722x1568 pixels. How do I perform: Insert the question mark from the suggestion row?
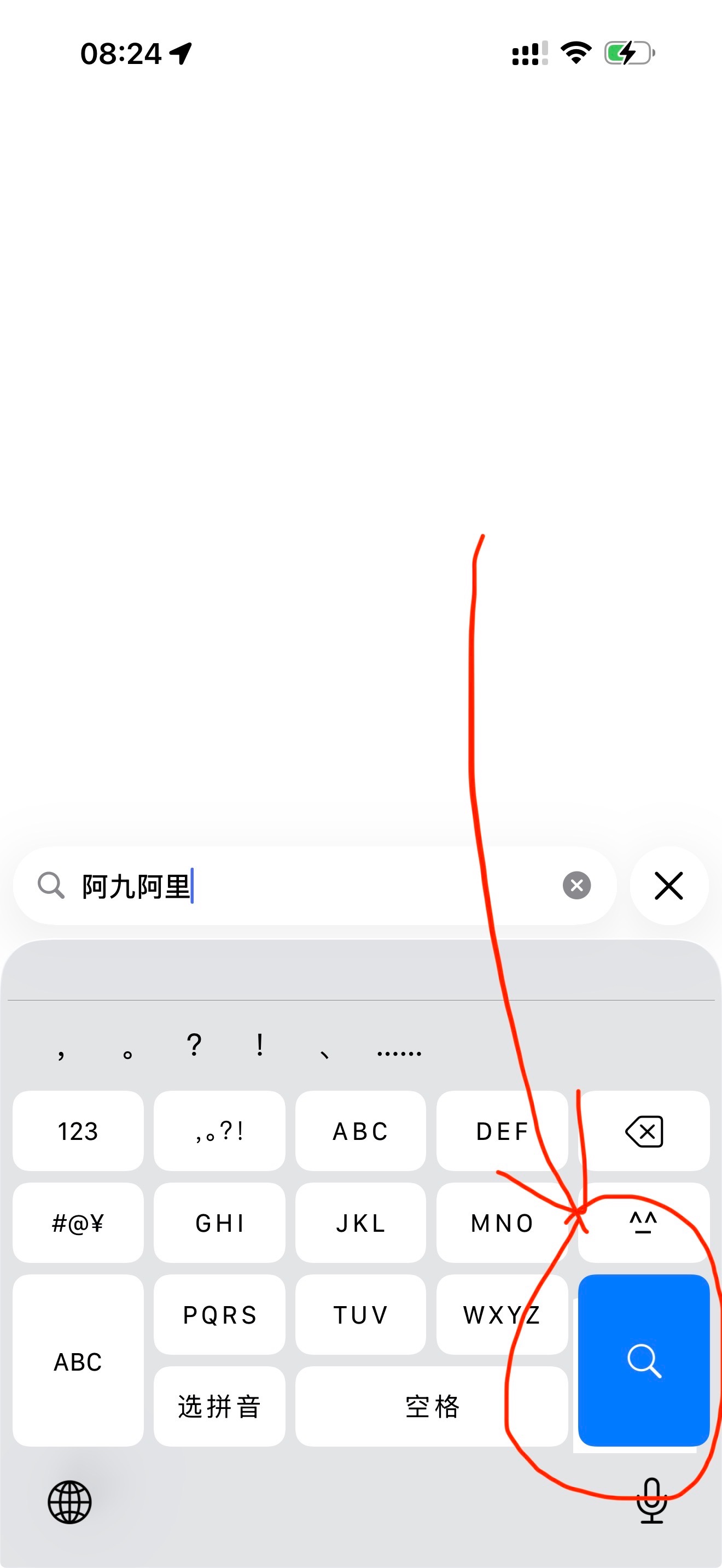tap(194, 1045)
